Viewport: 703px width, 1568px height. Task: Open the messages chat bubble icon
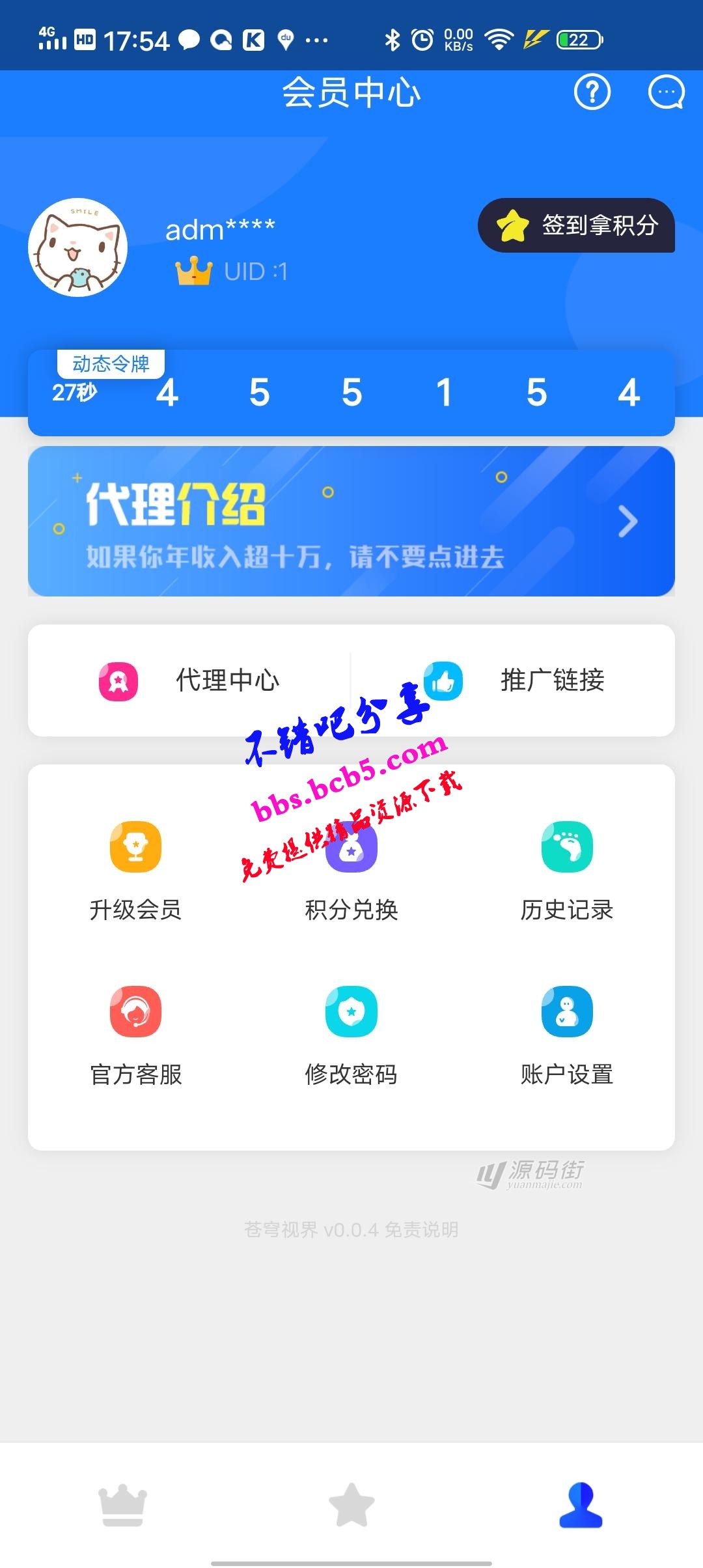click(x=667, y=92)
